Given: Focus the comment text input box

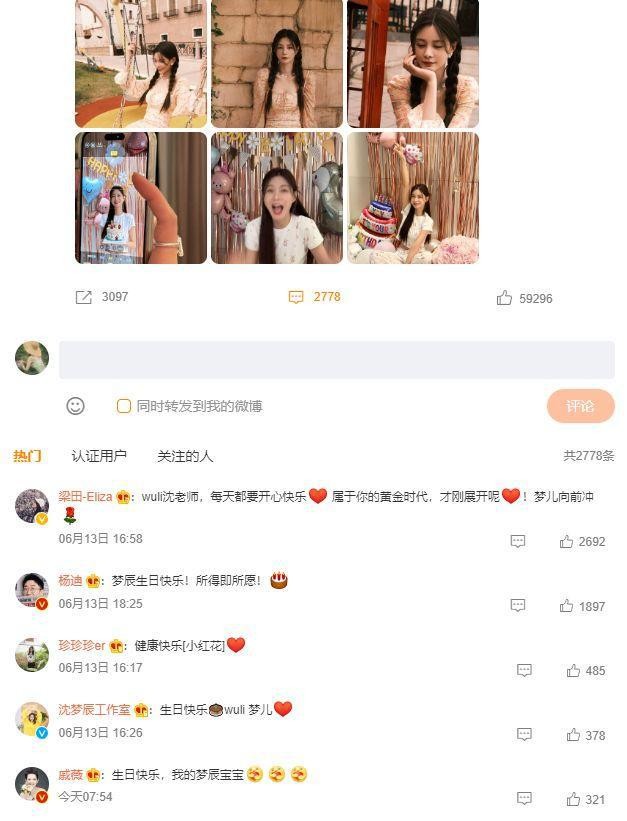Looking at the screenshot, I should coord(336,360).
